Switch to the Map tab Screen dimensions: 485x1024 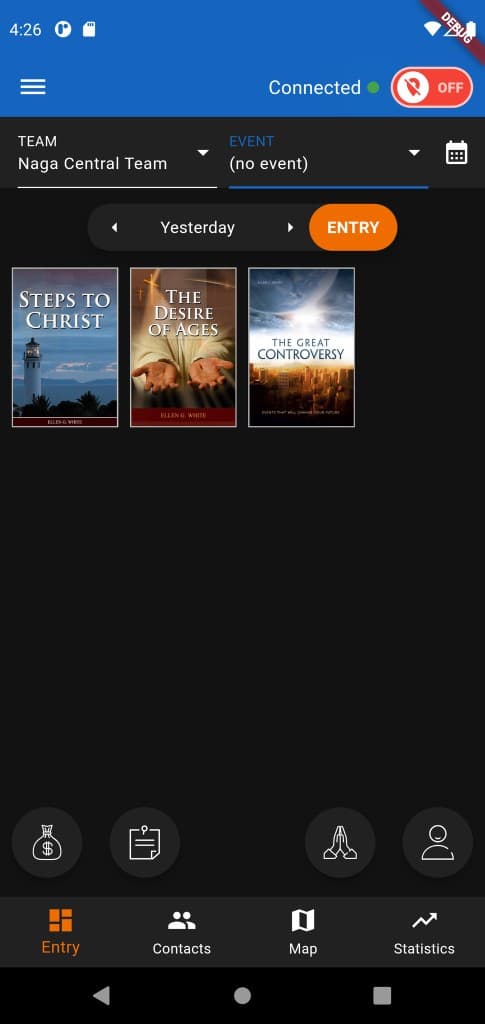(303, 932)
